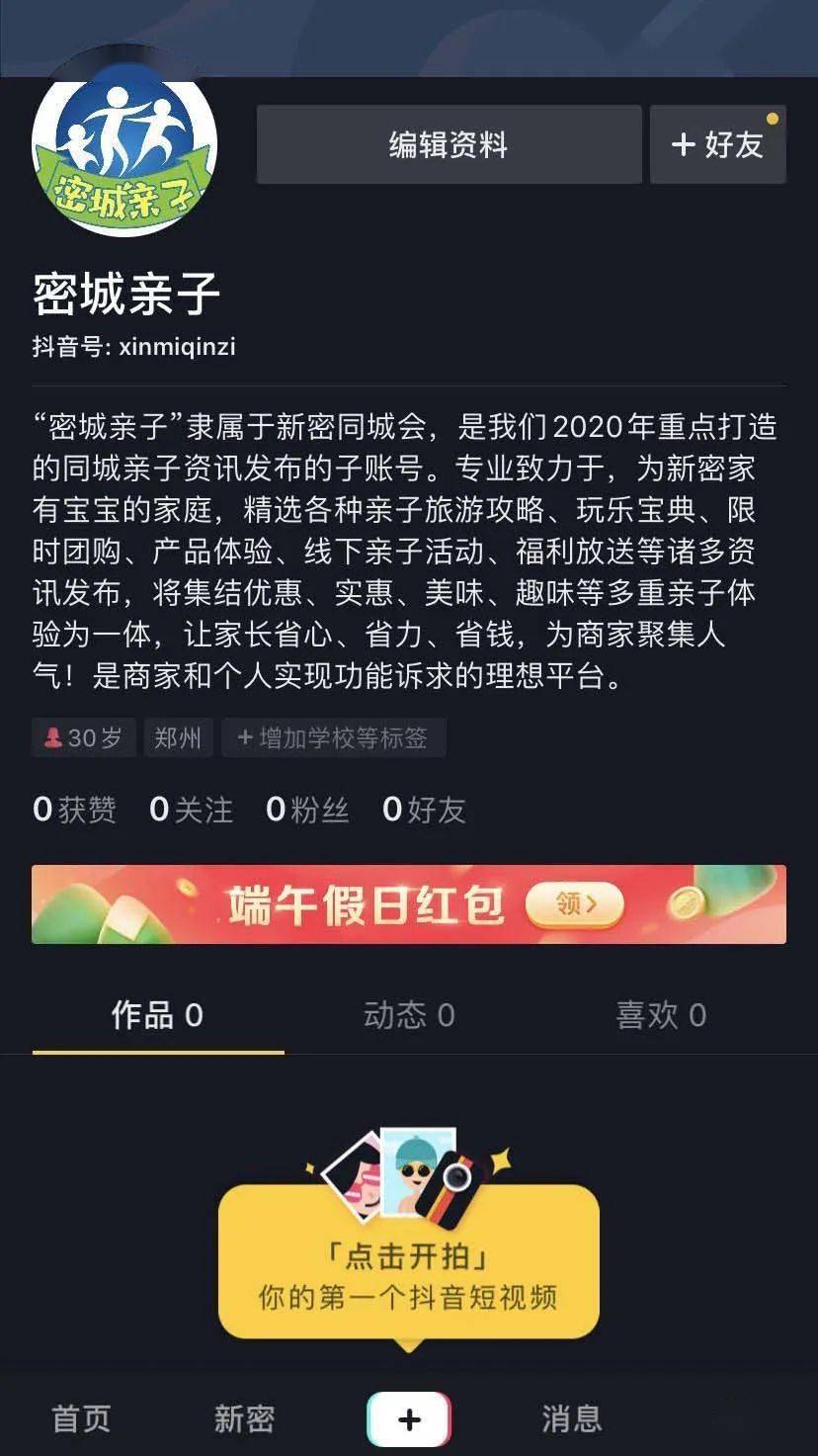
Task: Switch to the 动态 tab
Action: coord(409,1015)
